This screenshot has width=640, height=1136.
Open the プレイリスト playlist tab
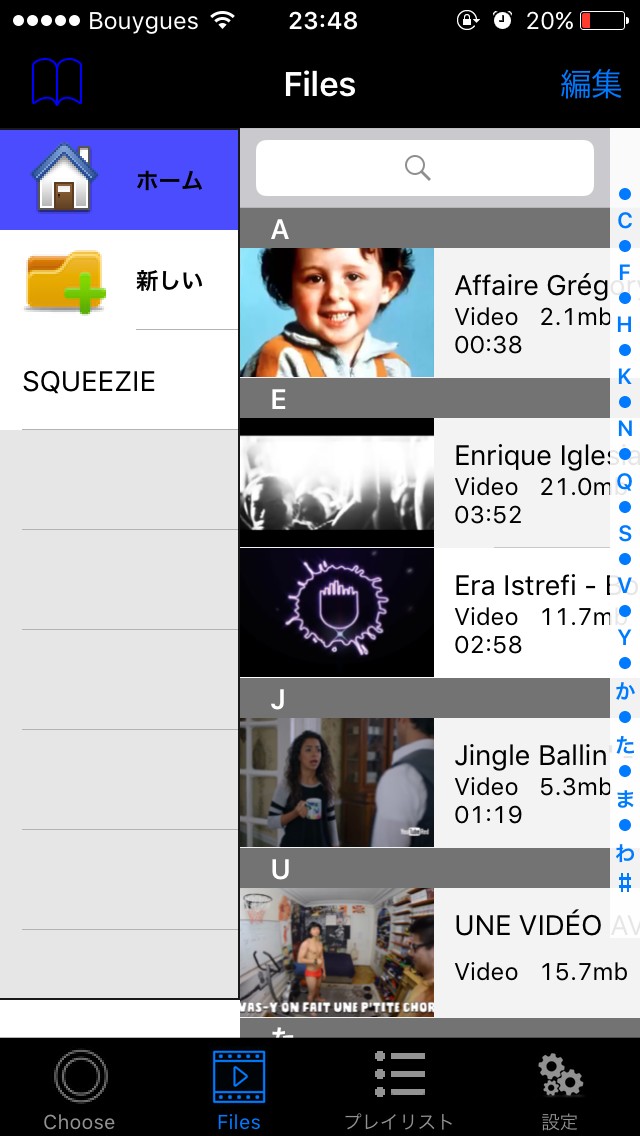pos(399,1090)
